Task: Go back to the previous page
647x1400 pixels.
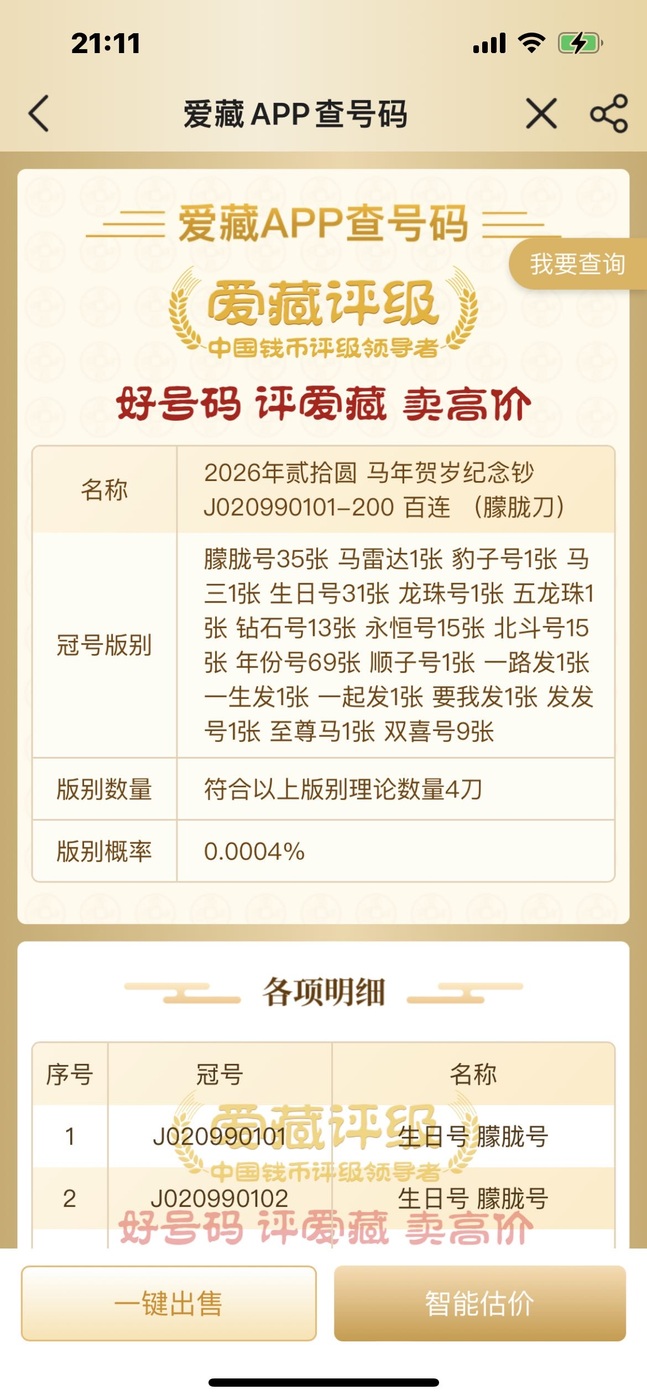Action: coord(38,114)
